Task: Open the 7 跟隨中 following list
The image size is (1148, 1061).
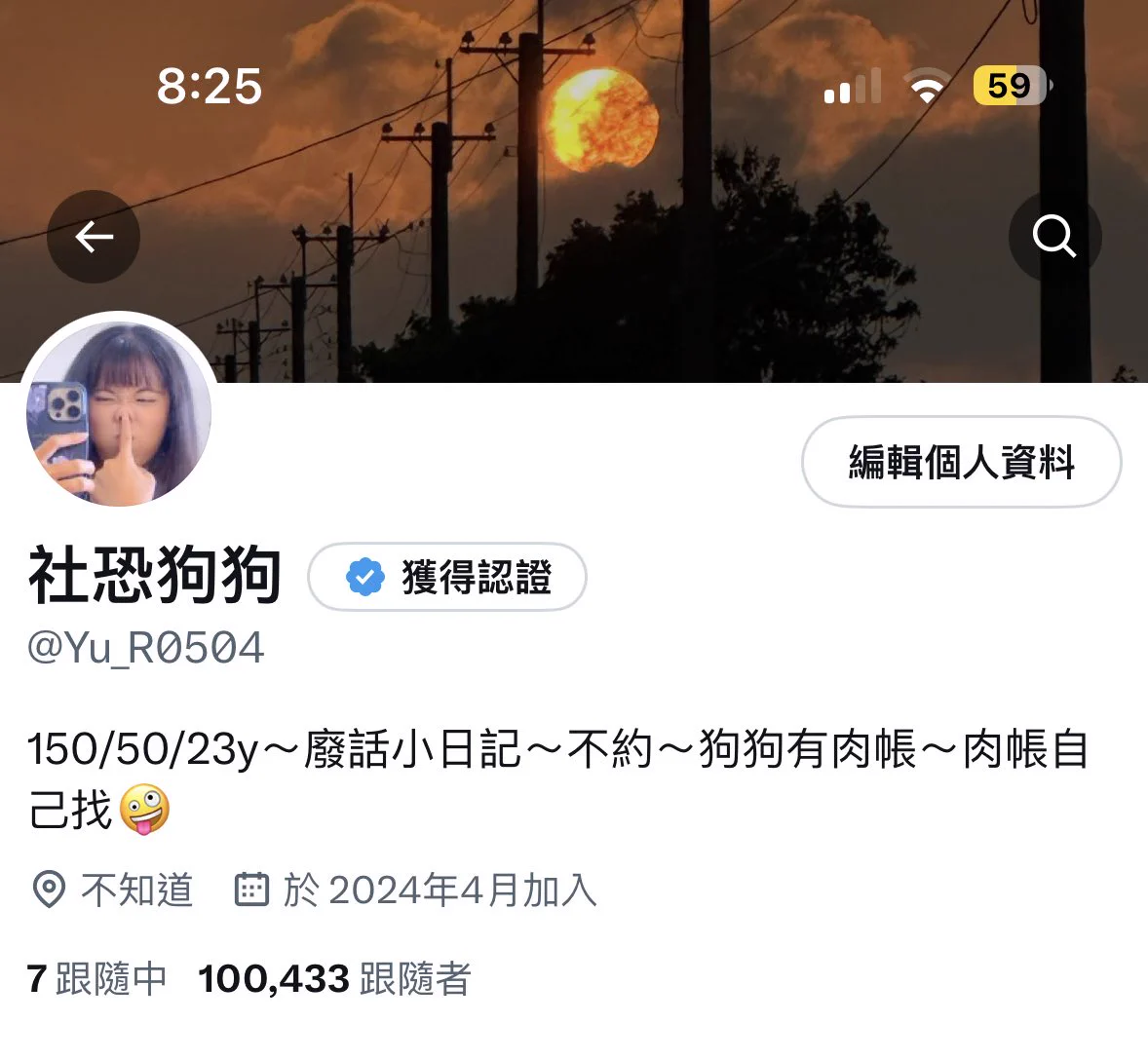Action: [x=96, y=979]
